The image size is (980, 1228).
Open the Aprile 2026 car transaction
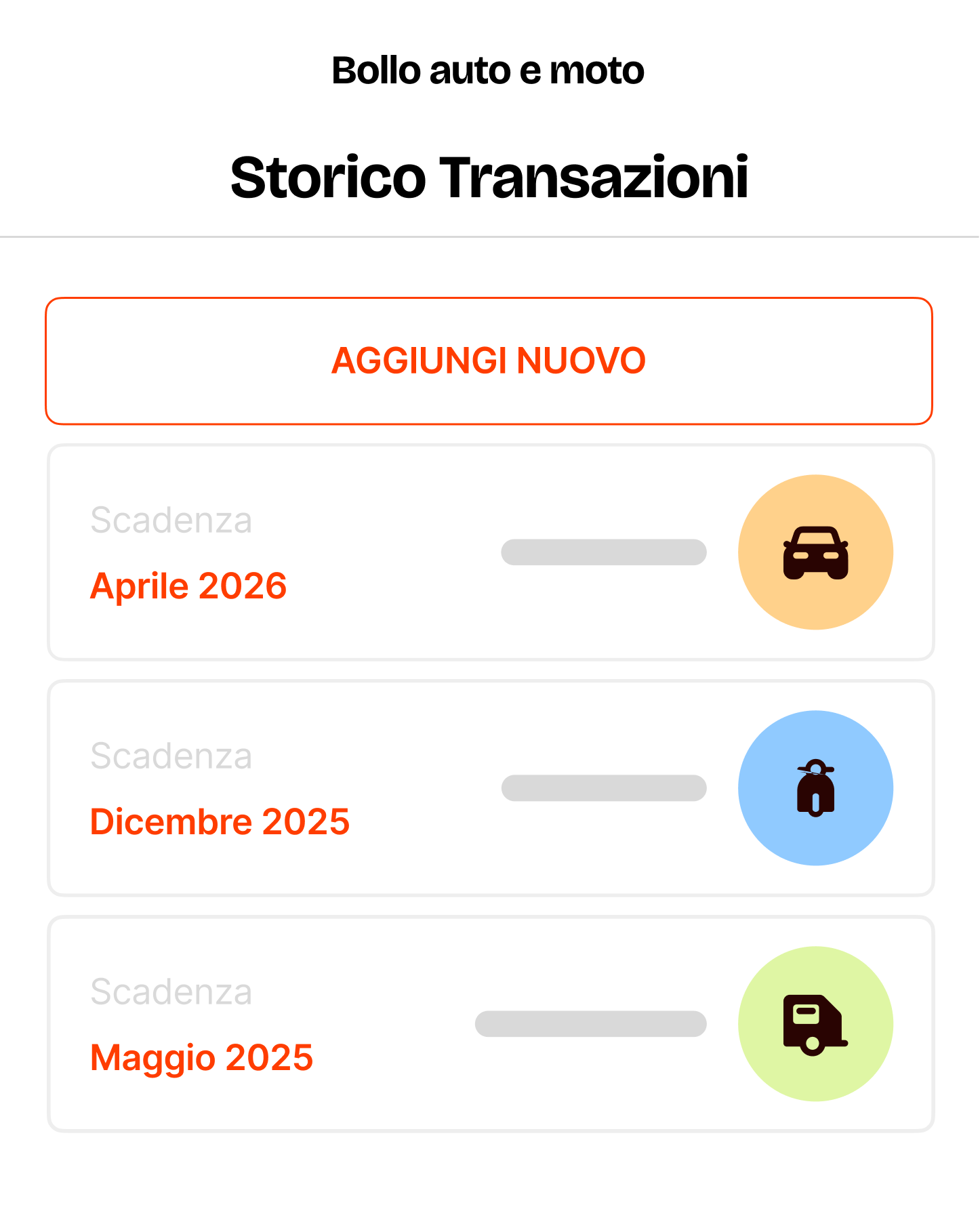[x=490, y=552]
